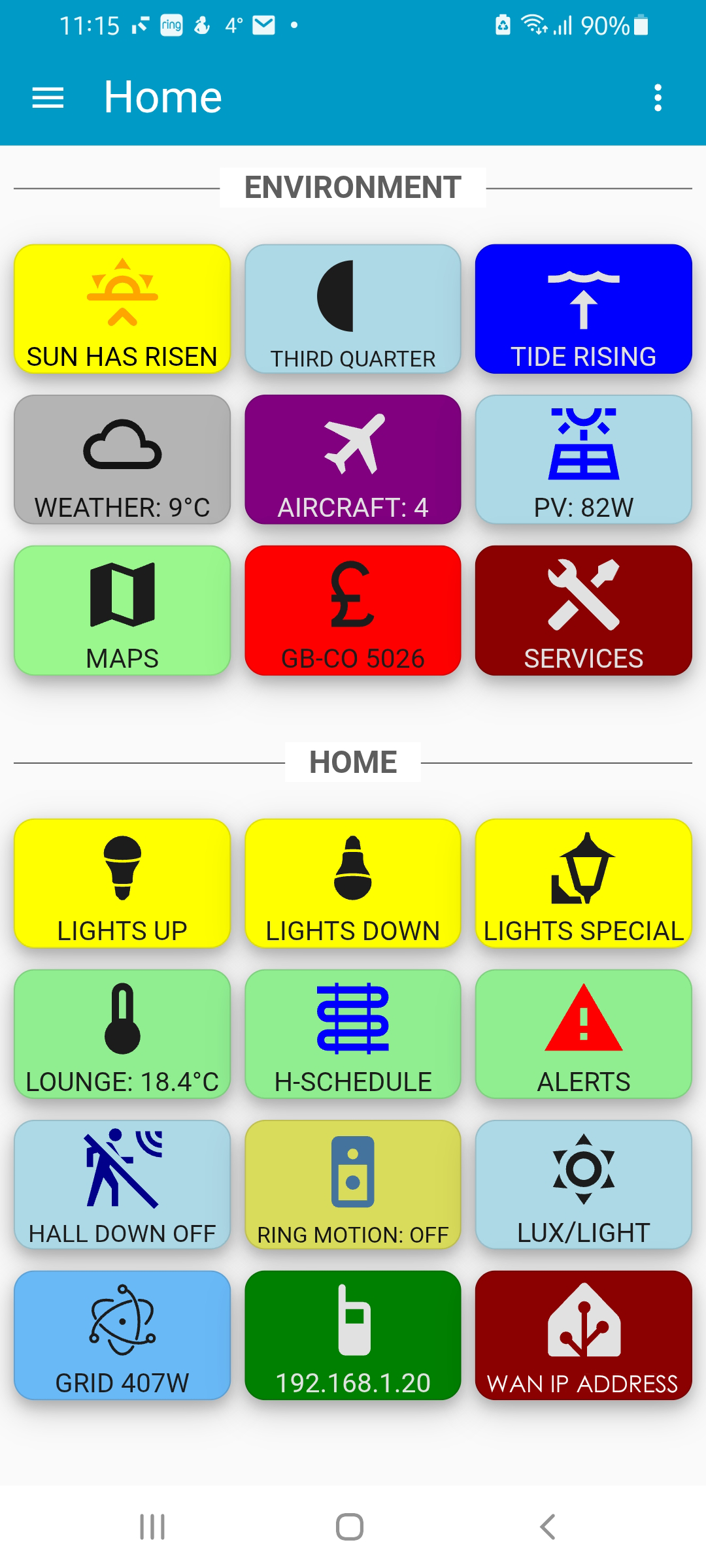Select the Tide Rising tile

pyautogui.click(x=583, y=308)
